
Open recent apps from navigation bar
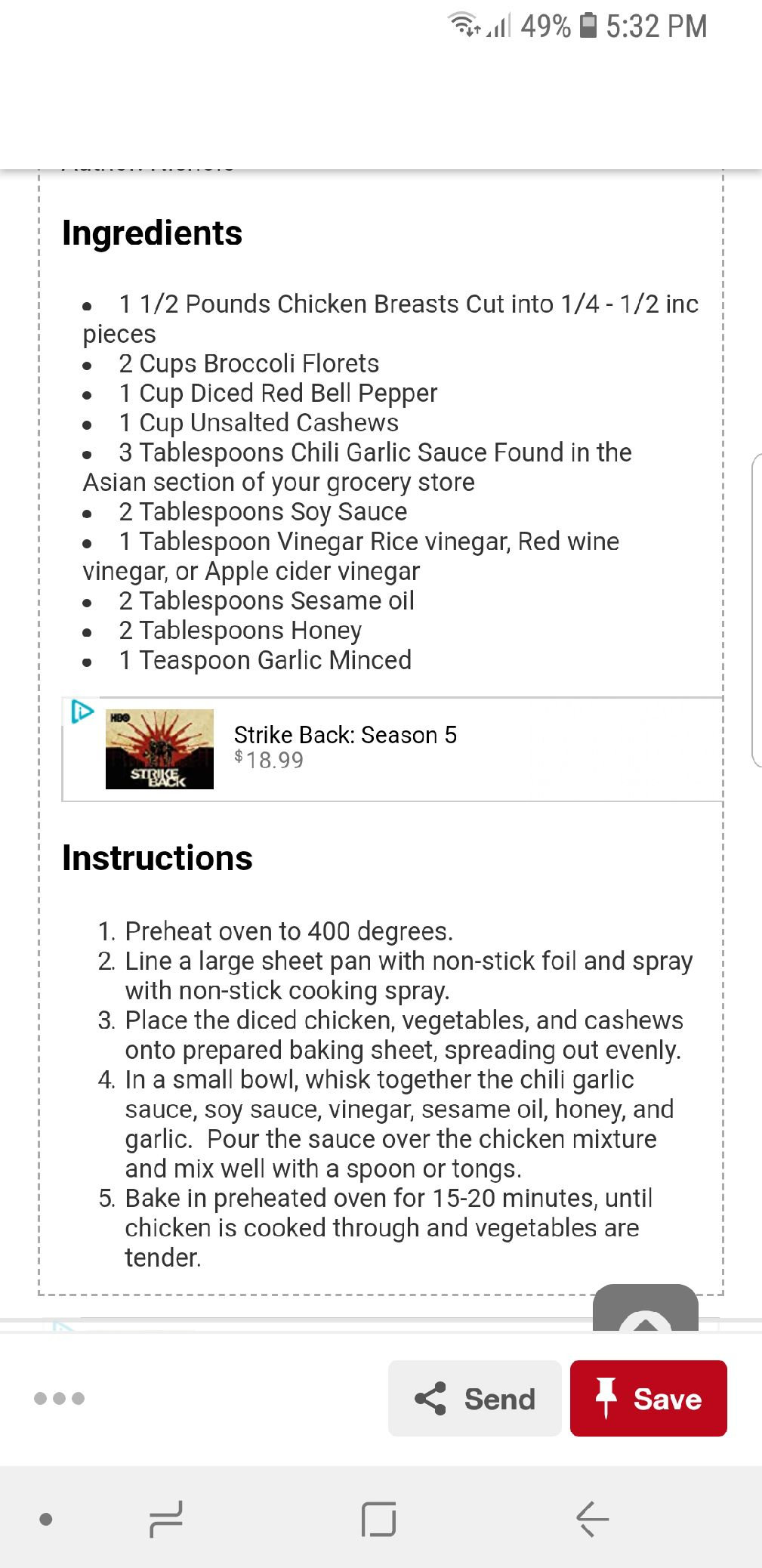click(166, 1518)
